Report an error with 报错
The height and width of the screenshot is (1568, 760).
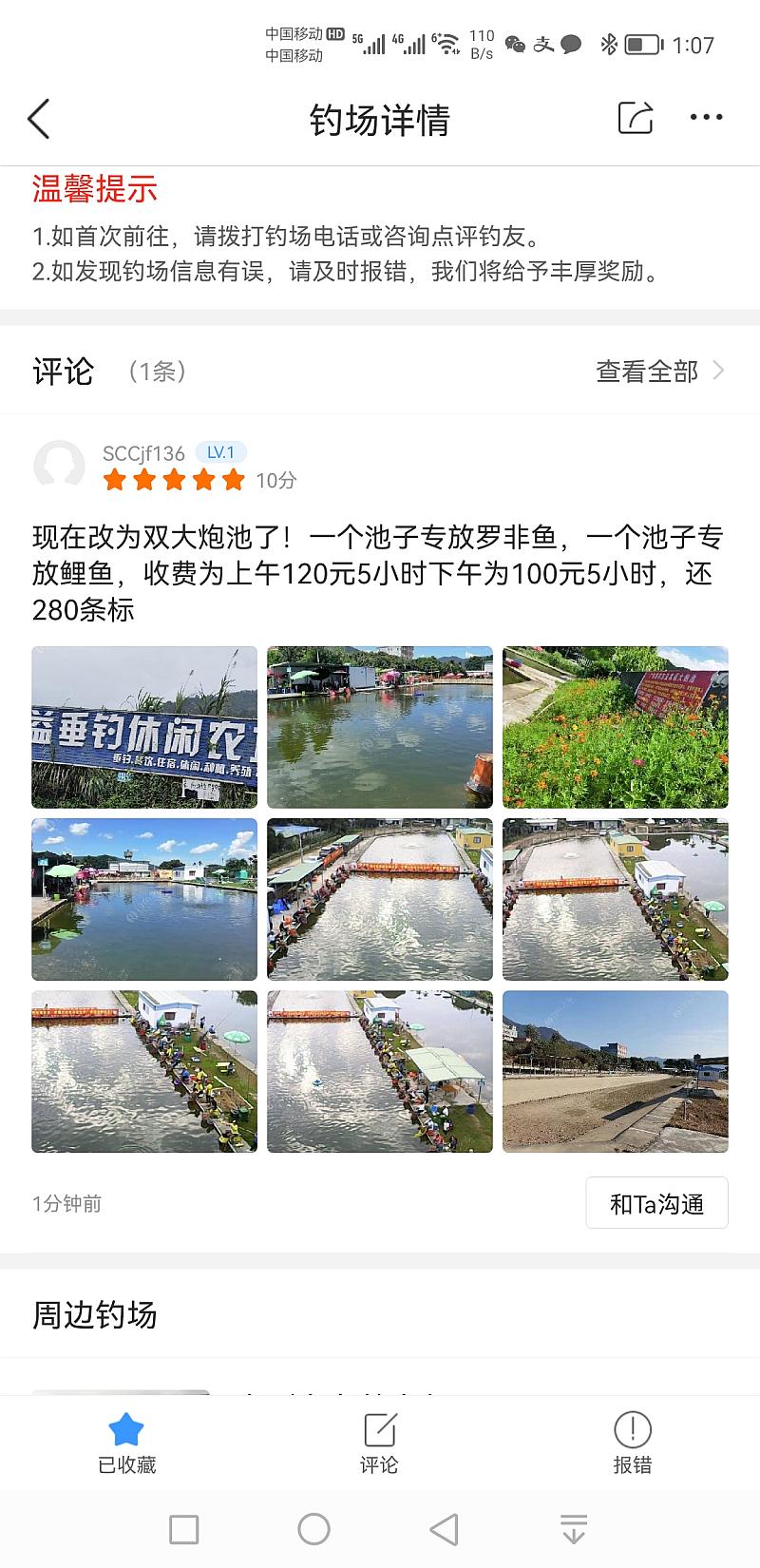[x=632, y=1442]
